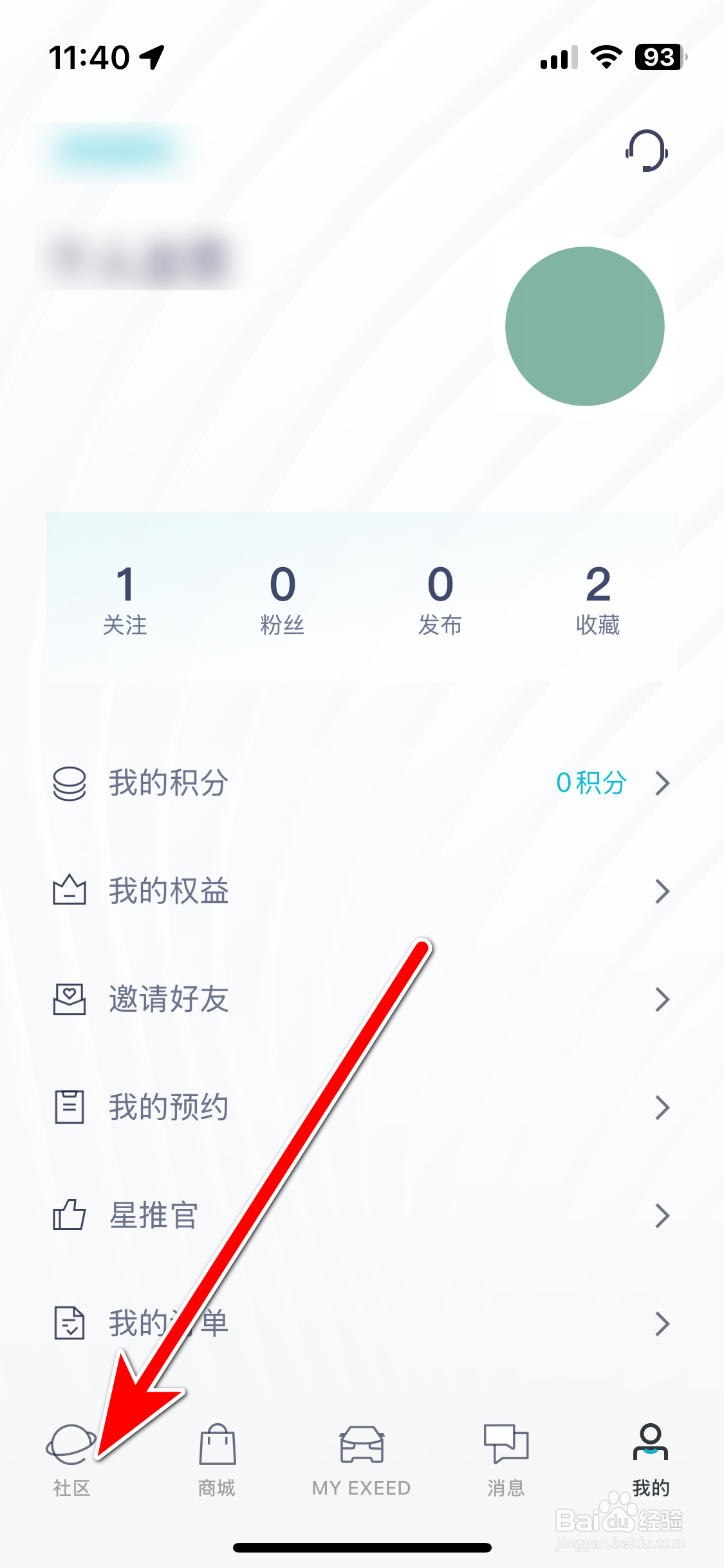The height and width of the screenshot is (1568, 724).
Task: Open the customer service headset icon
Action: pos(645,151)
